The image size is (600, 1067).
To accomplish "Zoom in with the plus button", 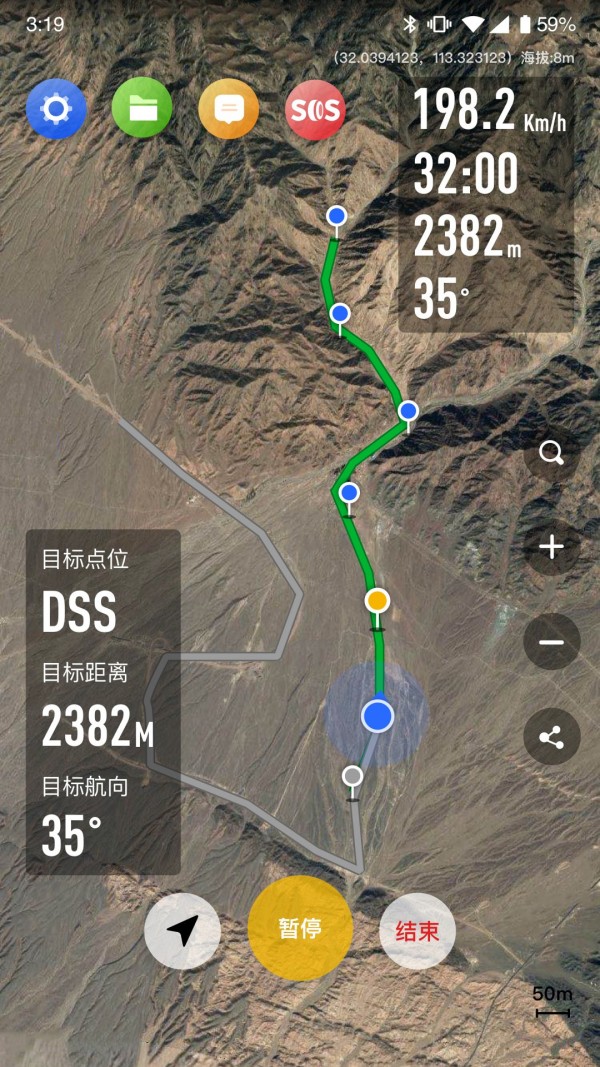I will 551,547.
